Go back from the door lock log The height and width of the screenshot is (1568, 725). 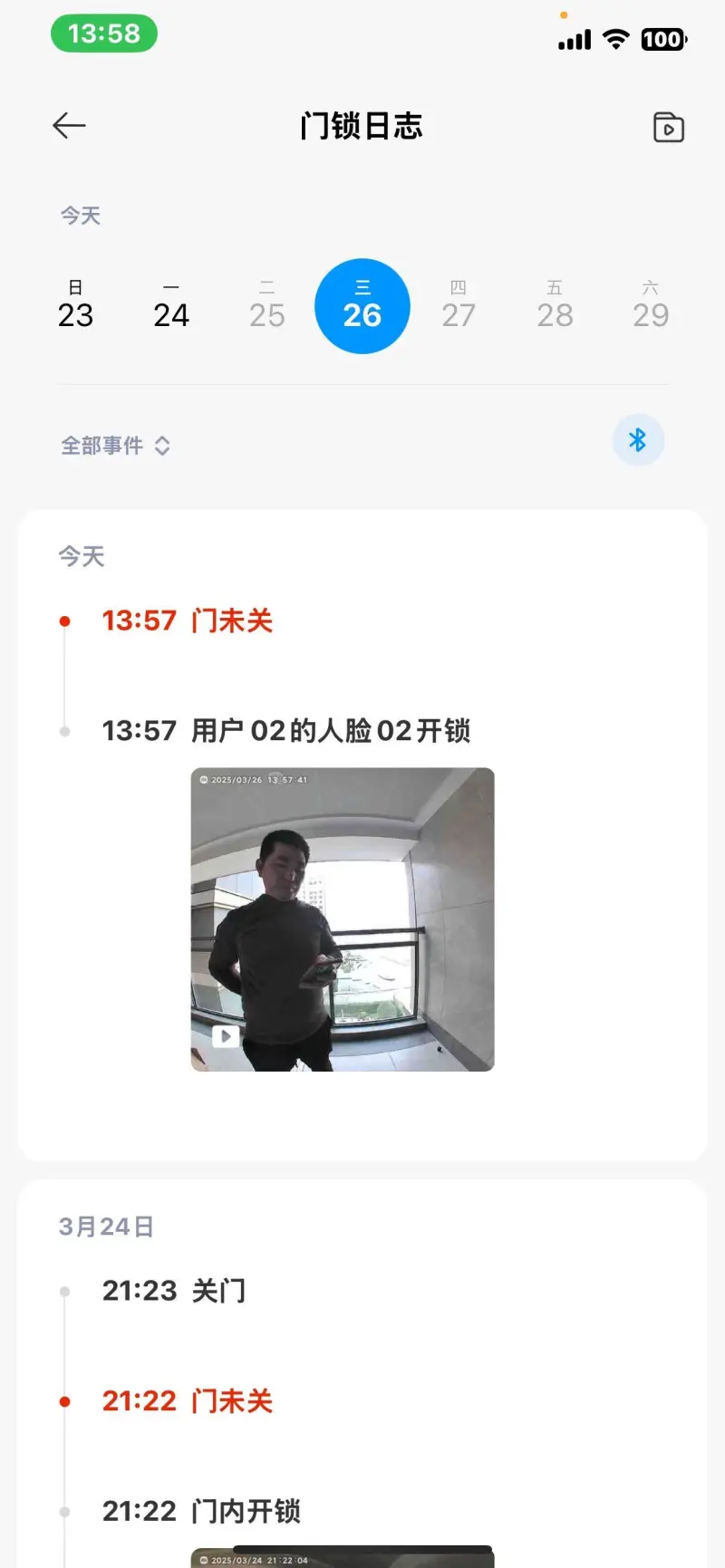pyautogui.click(x=69, y=126)
